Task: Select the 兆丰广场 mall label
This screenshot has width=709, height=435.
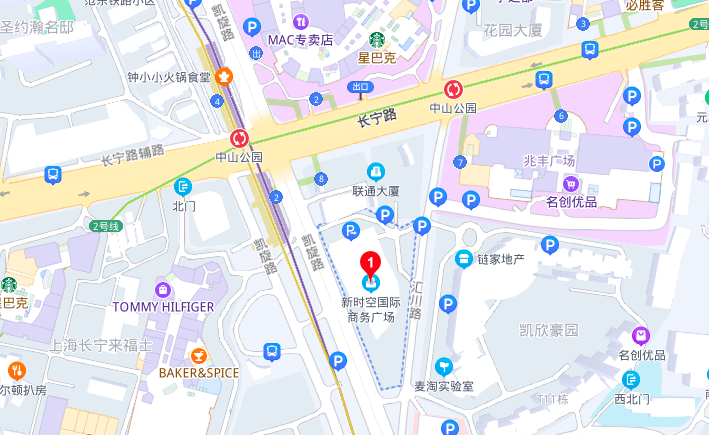Action: tap(549, 160)
